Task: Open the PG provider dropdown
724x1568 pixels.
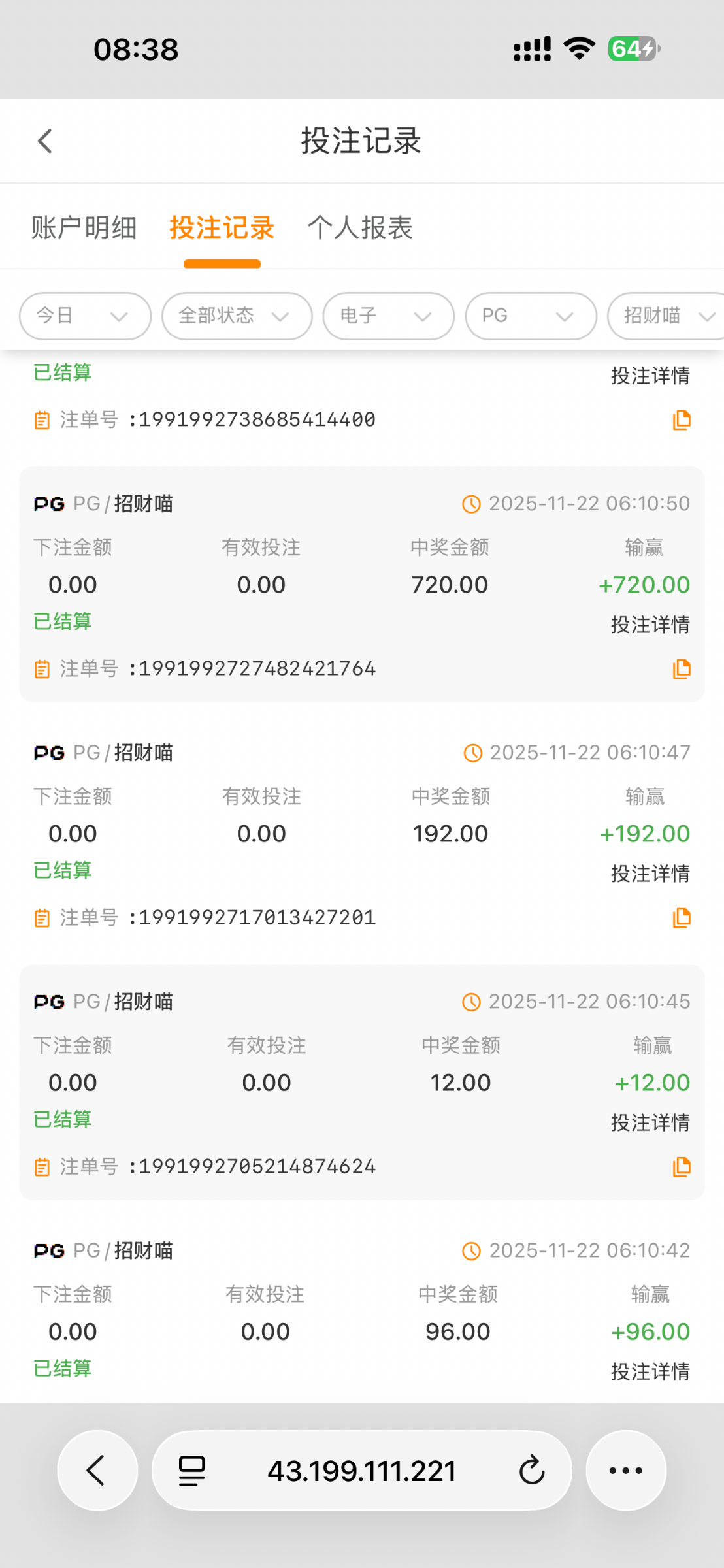Action: point(531,316)
